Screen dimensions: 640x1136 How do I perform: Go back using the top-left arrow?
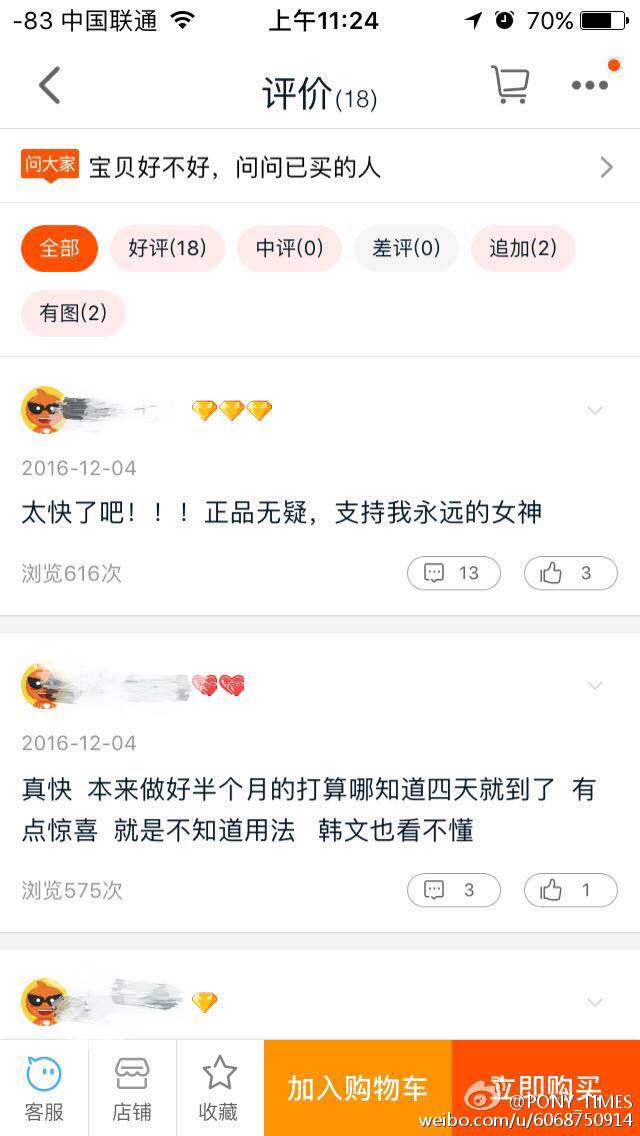[x=49, y=86]
